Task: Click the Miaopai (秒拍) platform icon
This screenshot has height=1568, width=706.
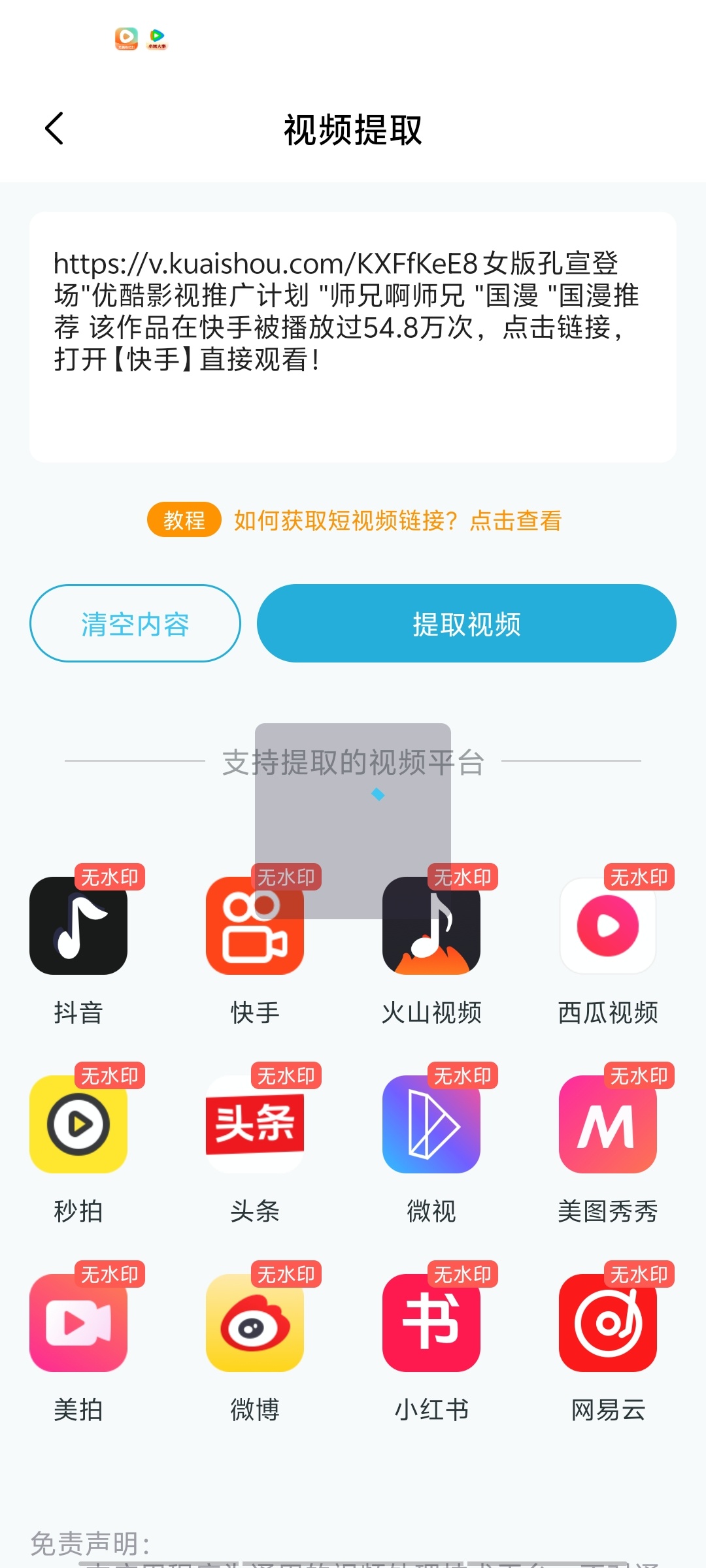Action: tap(78, 1125)
